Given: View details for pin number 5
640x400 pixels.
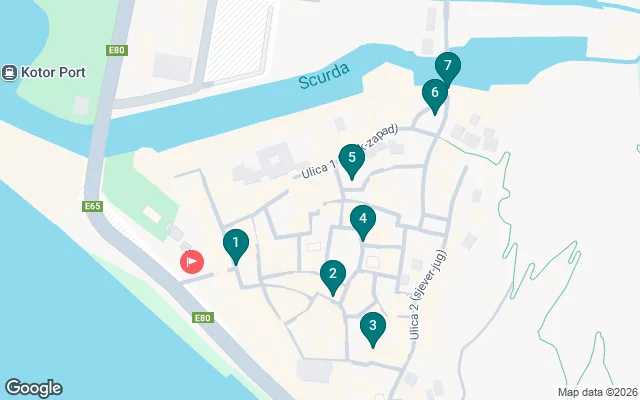Looking at the screenshot, I should pyautogui.click(x=350, y=158).
